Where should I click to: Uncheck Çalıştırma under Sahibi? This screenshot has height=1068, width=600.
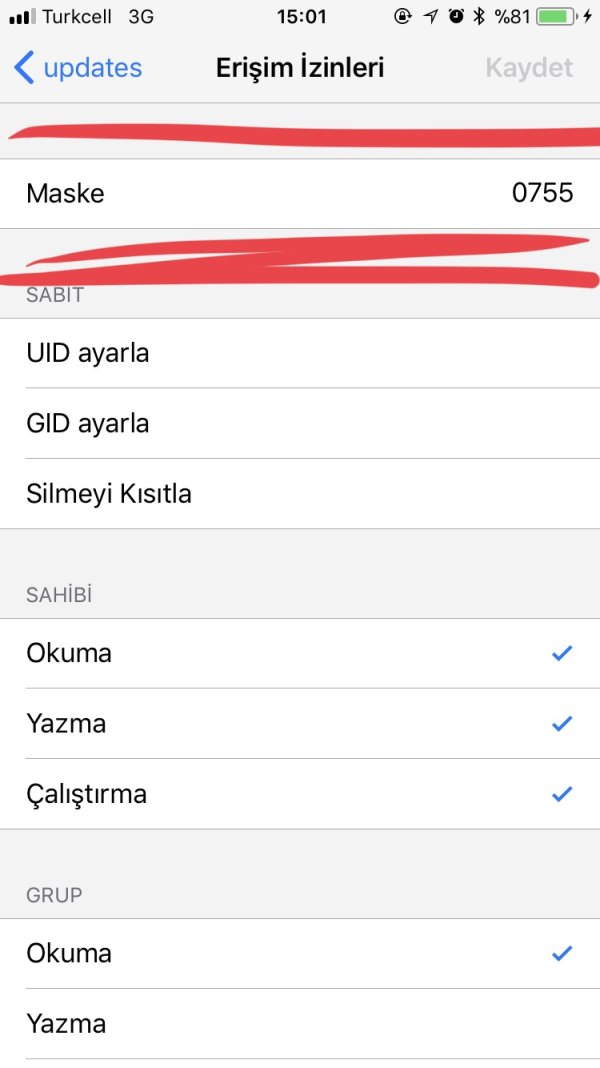[x=300, y=794]
